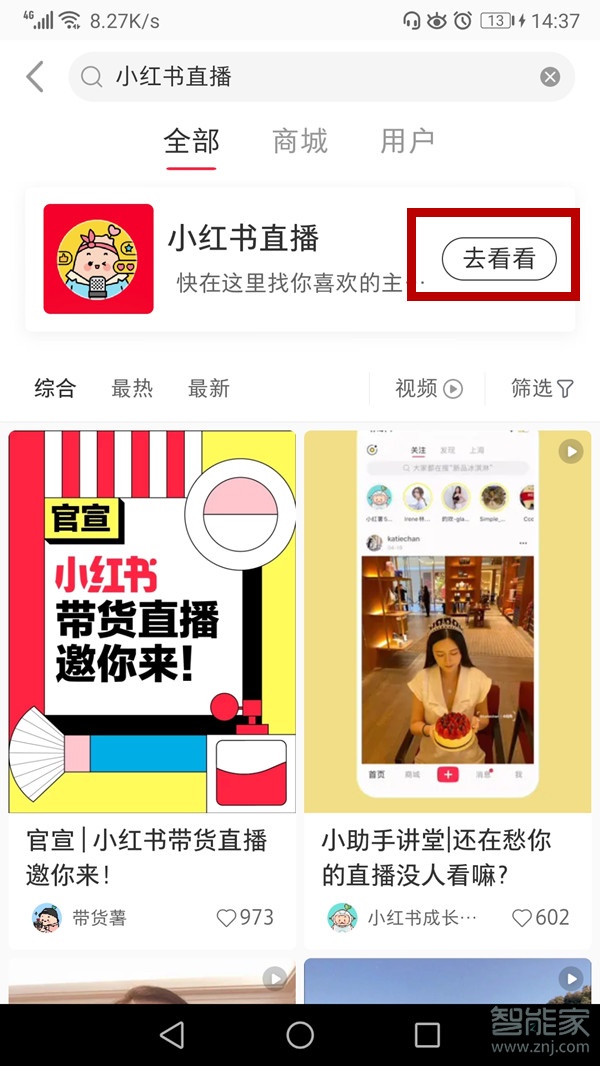Clear the search text with the X icon
Viewport: 600px width, 1066px height.
point(550,77)
